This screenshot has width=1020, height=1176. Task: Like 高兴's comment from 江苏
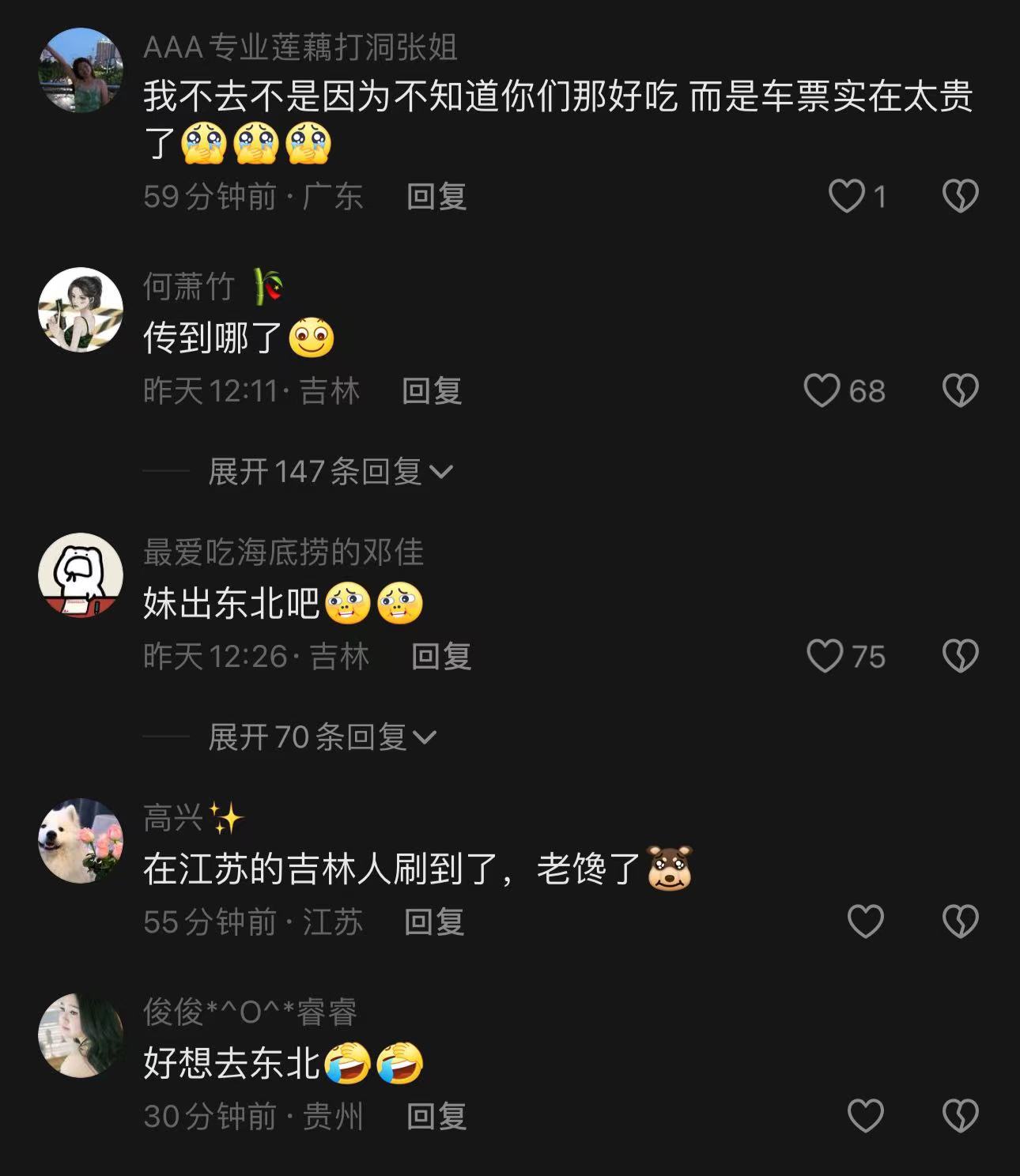(865, 922)
